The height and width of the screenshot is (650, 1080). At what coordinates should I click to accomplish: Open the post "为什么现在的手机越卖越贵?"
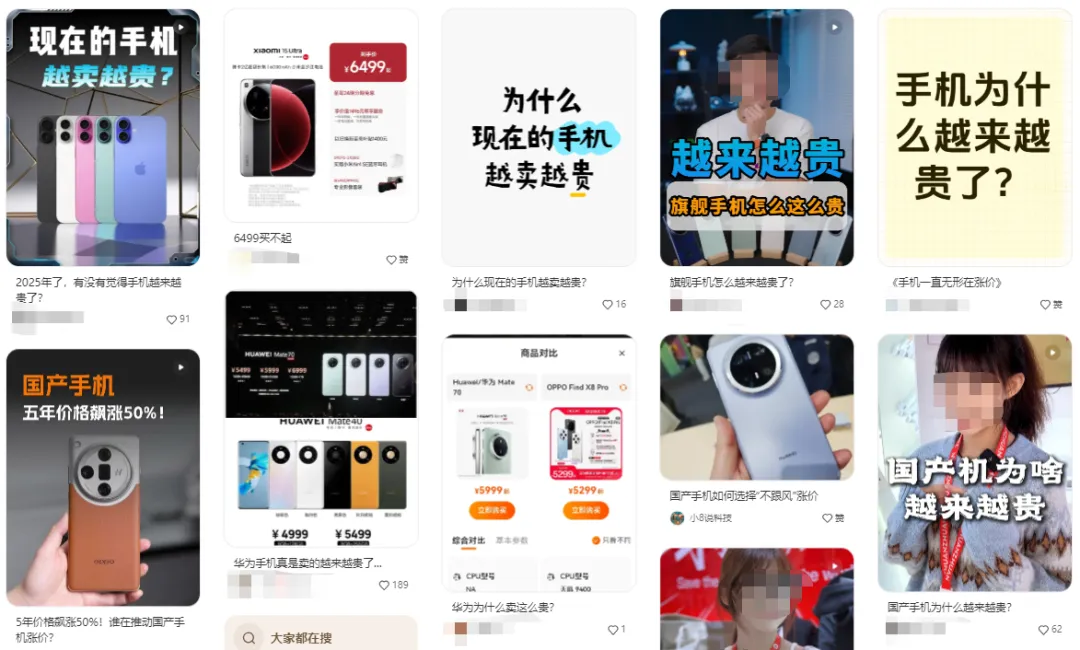tap(538, 137)
